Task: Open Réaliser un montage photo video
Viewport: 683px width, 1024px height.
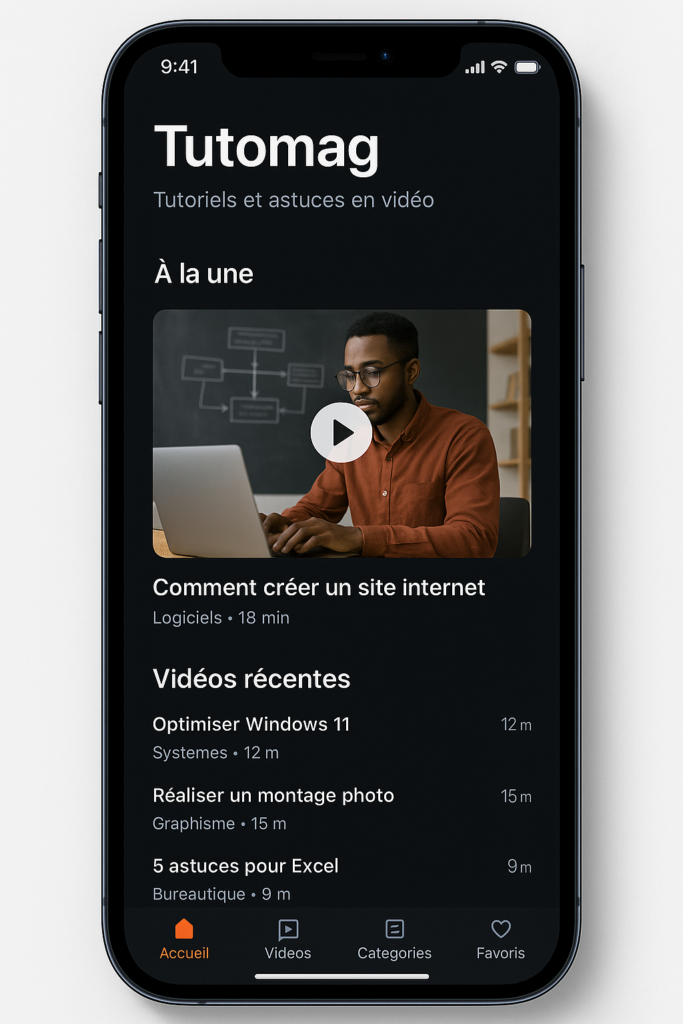Action: 273,796
